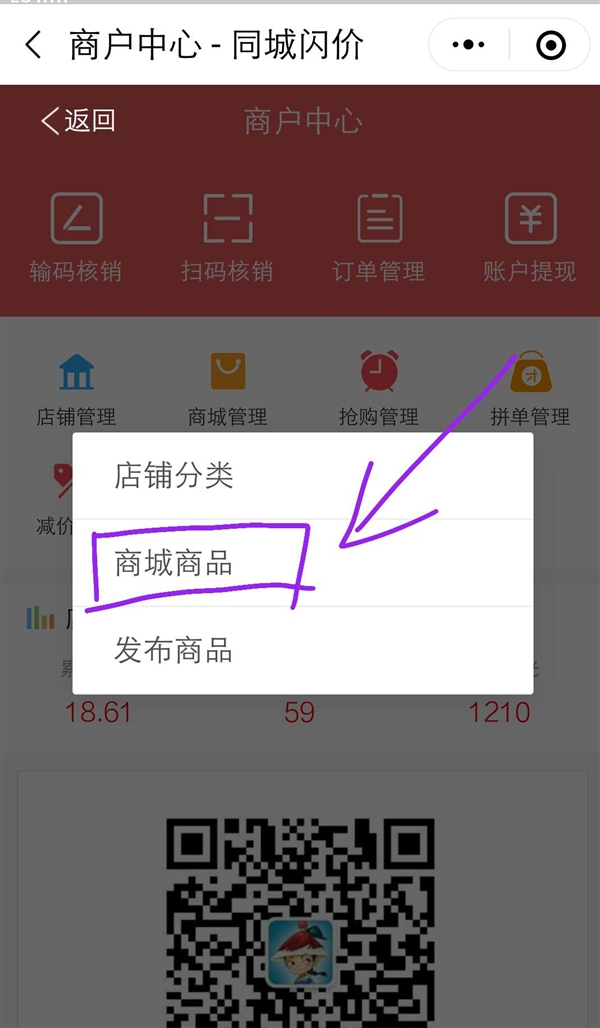The height and width of the screenshot is (1028, 600).
Task: Close the mini program with the circle button
Action: click(x=550, y=45)
